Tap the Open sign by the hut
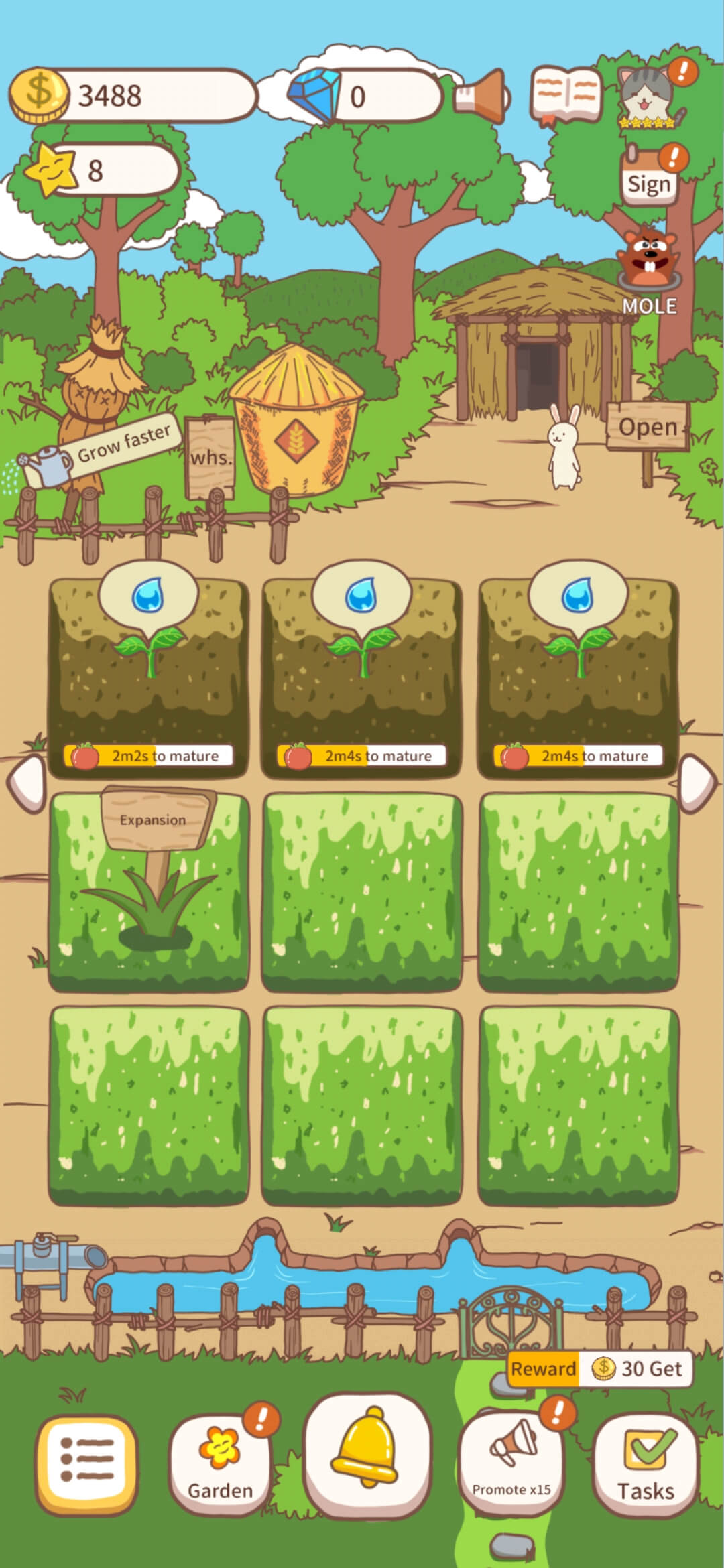Viewport: 724px width, 1568px height. click(x=648, y=427)
